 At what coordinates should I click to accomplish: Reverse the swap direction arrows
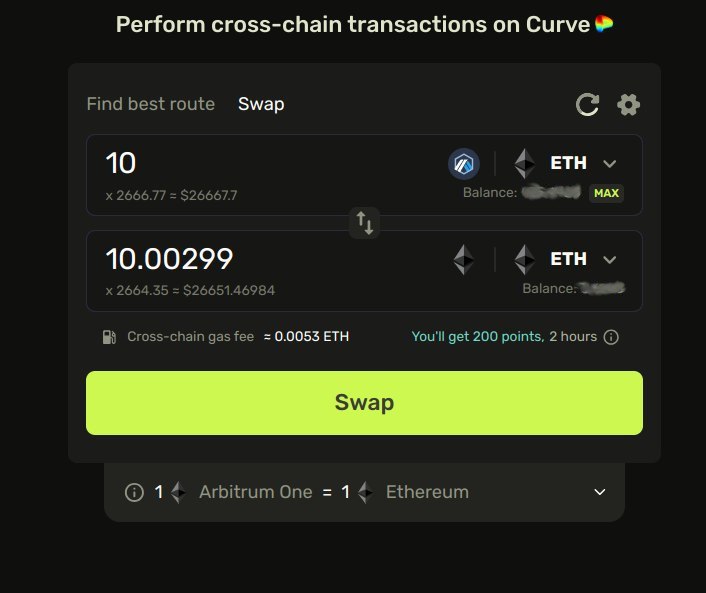365,223
